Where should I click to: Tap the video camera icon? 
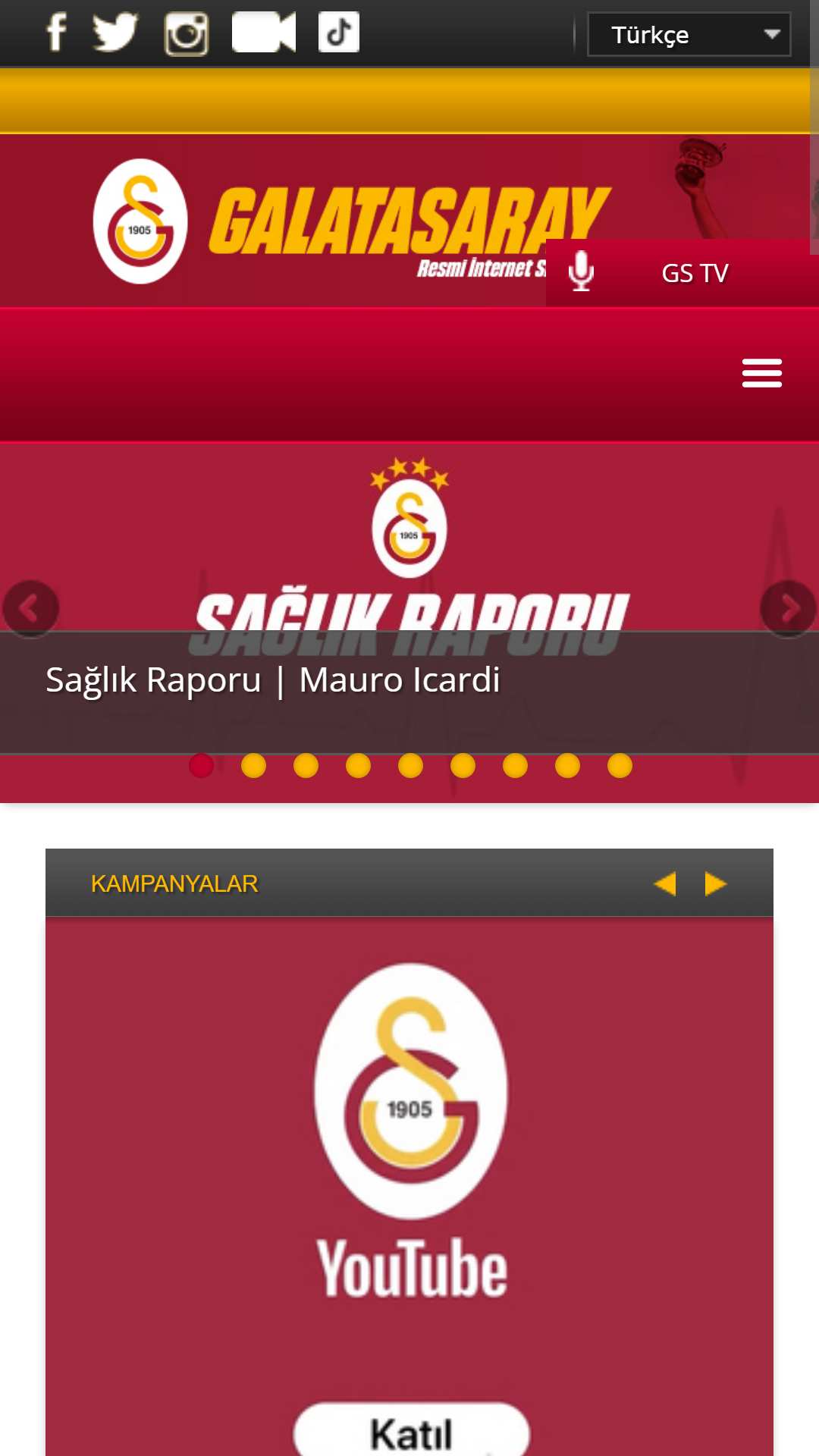264,33
